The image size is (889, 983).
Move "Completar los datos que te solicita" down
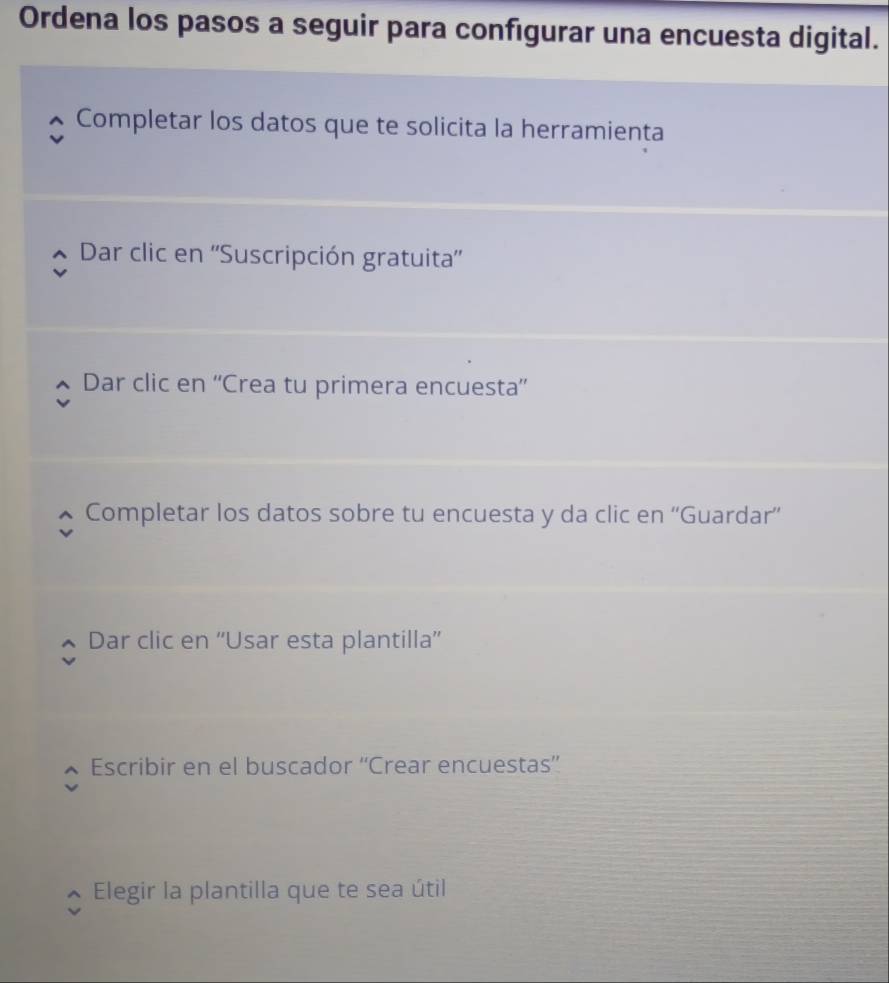[58, 140]
